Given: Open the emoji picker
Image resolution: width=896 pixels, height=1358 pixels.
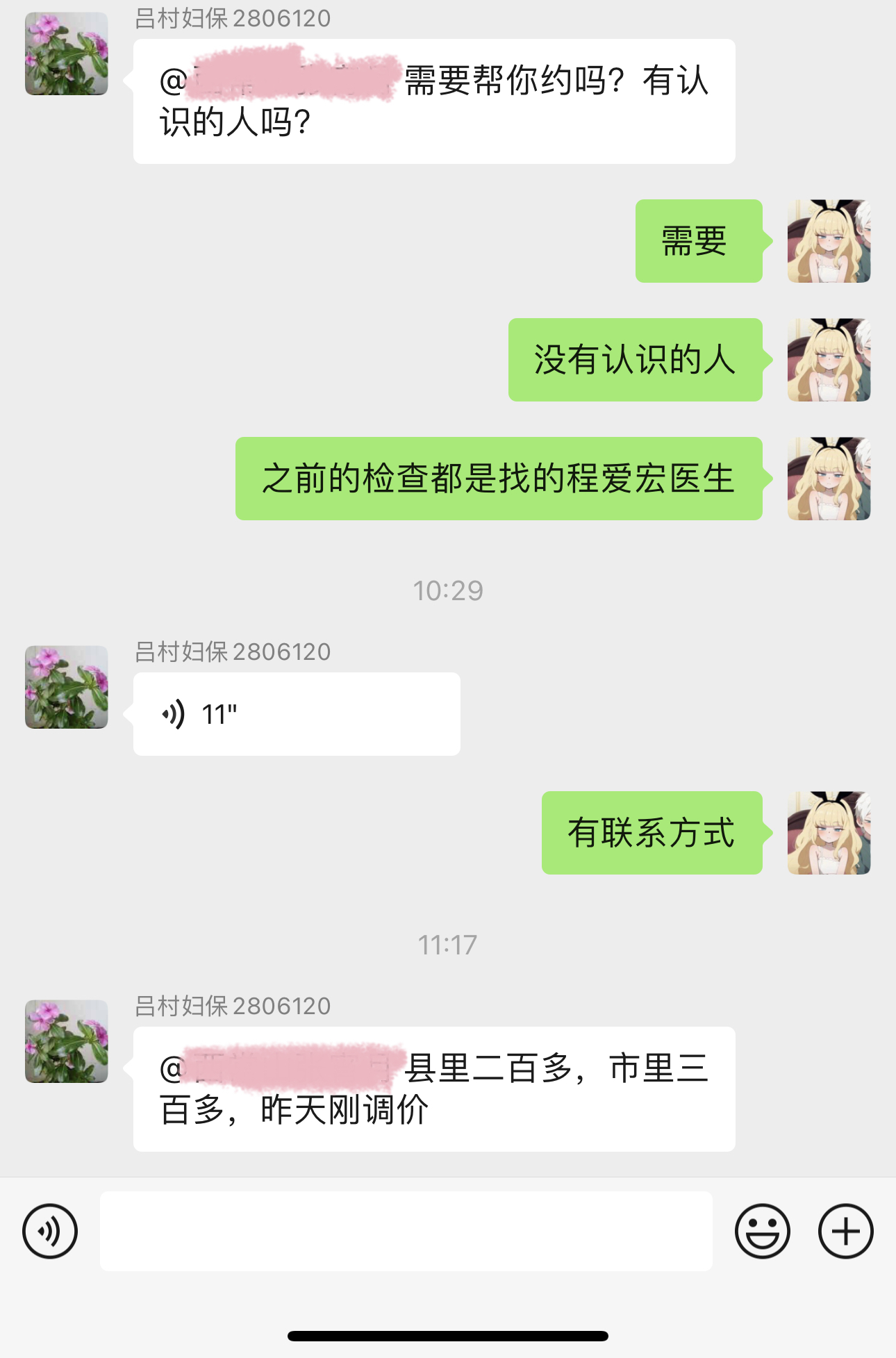Looking at the screenshot, I should [x=762, y=1232].
